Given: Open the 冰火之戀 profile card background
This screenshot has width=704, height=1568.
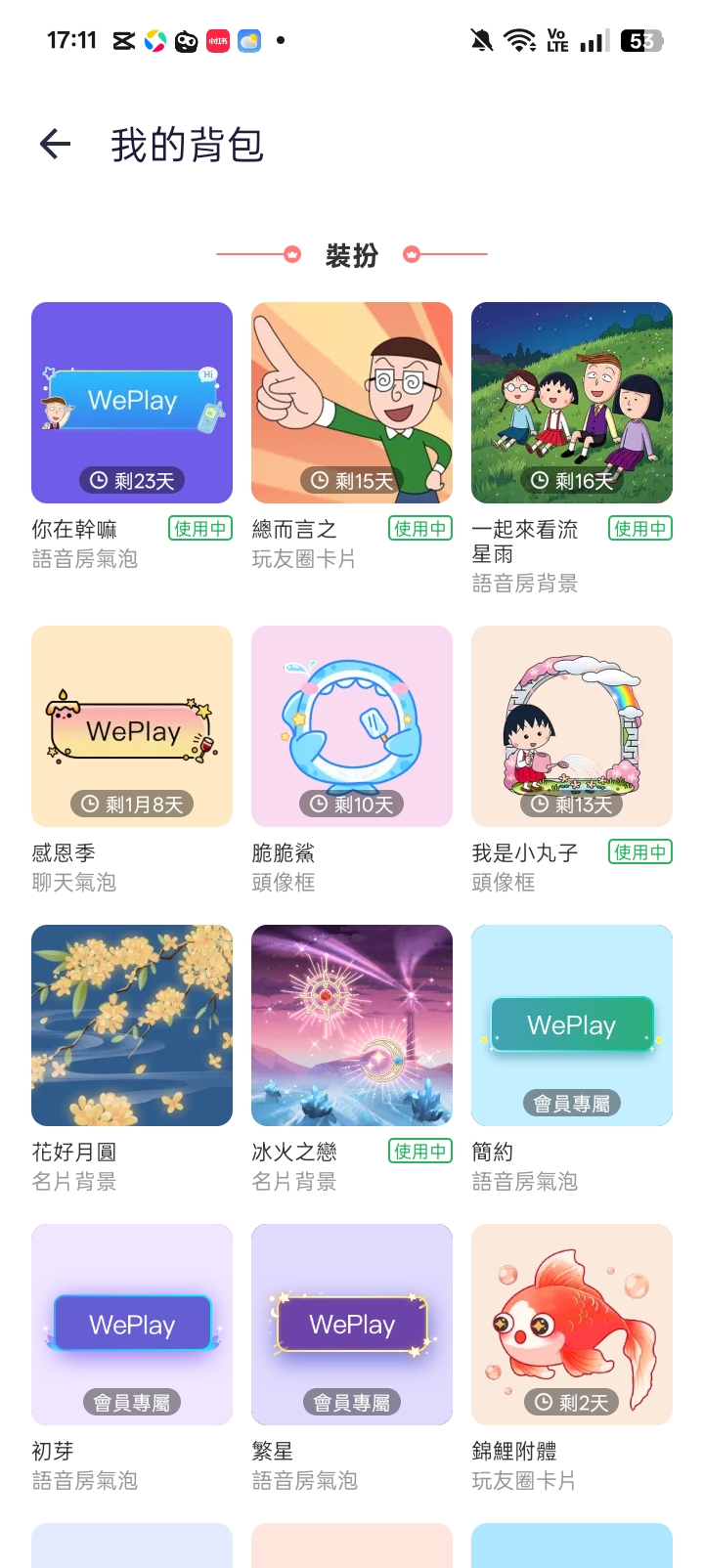Looking at the screenshot, I should tap(352, 1025).
